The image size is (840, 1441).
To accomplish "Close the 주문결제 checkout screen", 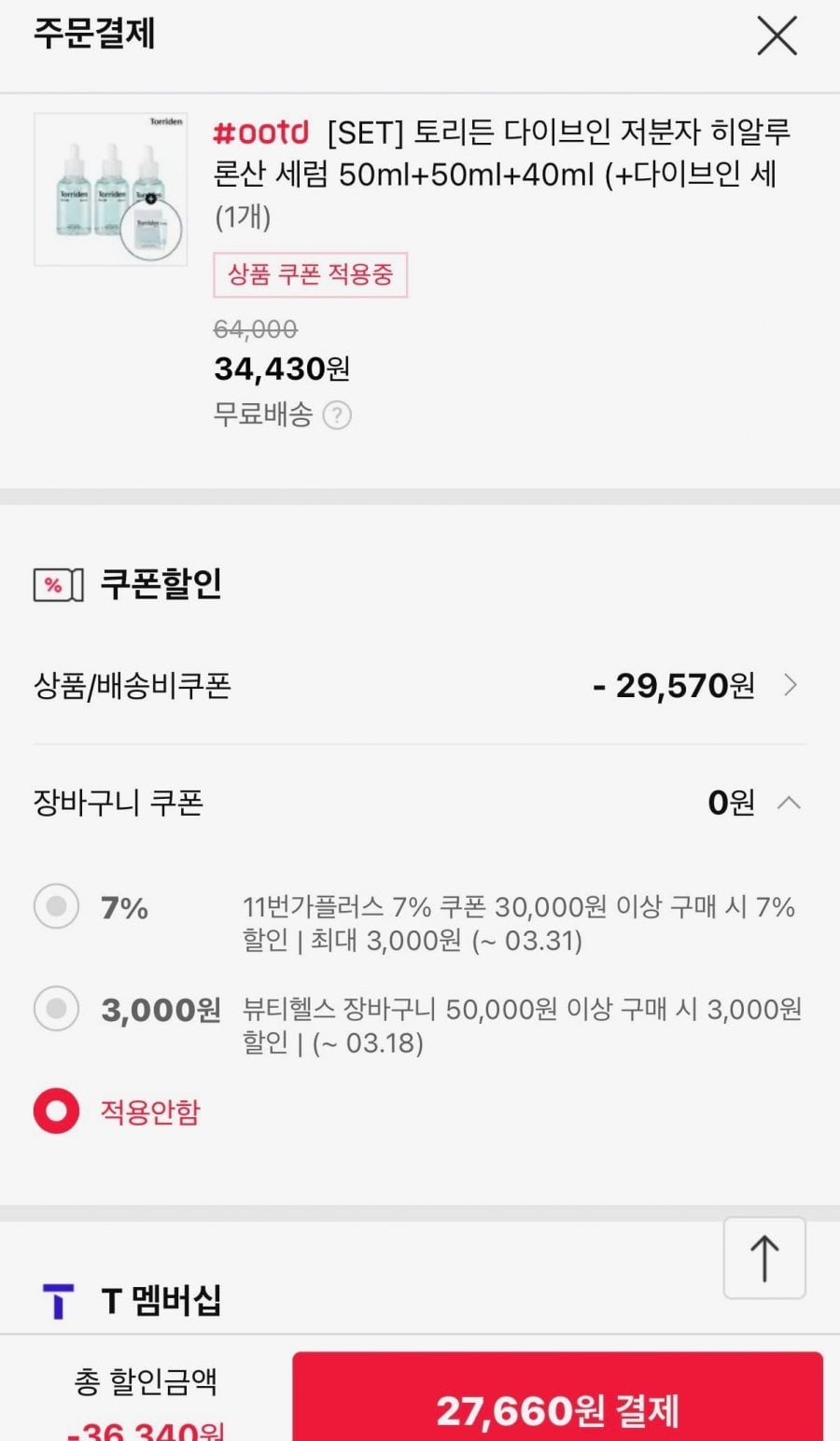I will coord(777,36).
